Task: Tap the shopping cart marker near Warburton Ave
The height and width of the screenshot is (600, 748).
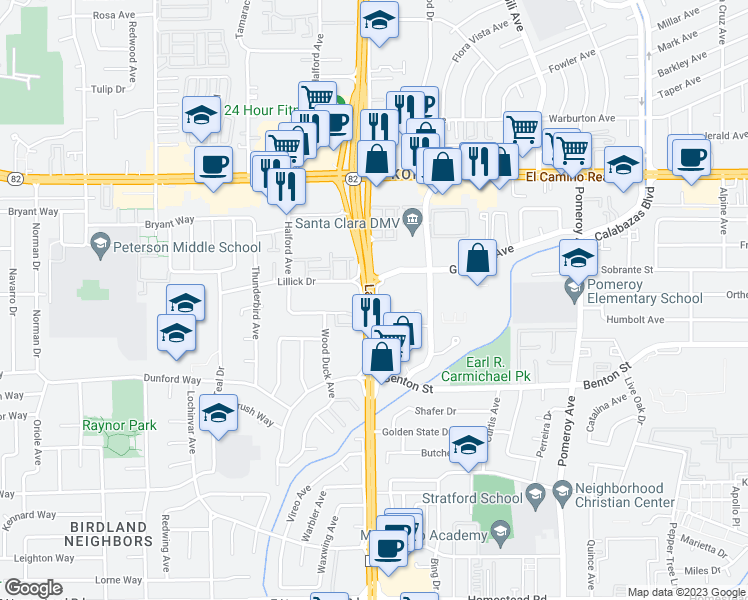Action: [522, 128]
